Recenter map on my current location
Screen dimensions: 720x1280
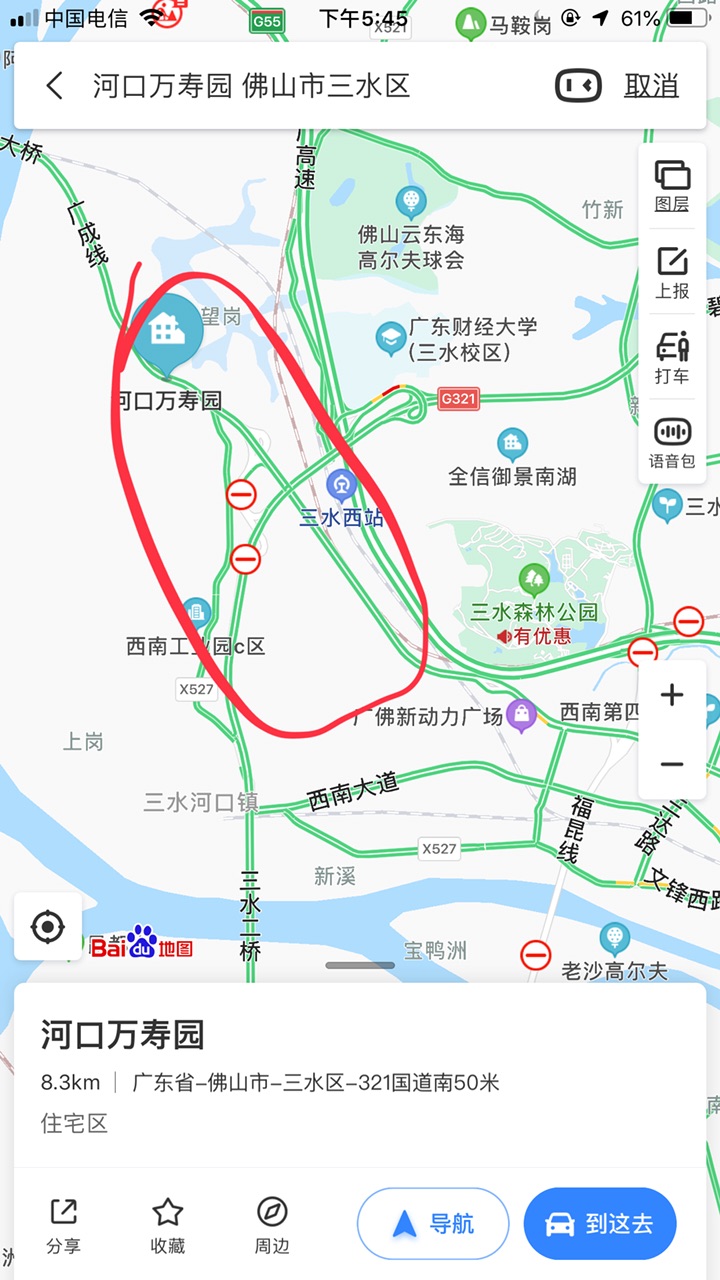(48, 927)
